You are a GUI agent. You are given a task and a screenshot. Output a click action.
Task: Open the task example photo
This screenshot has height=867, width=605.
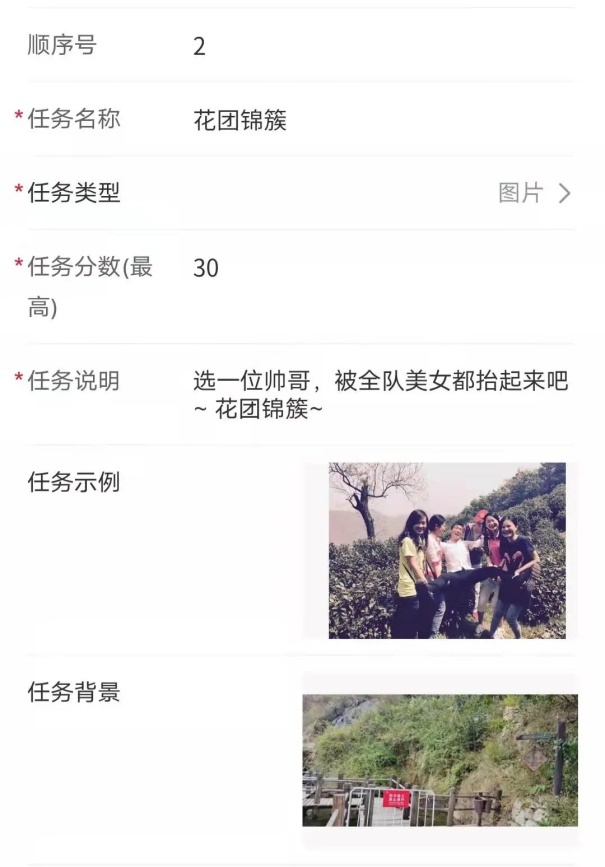pyautogui.click(x=447, y=550)
